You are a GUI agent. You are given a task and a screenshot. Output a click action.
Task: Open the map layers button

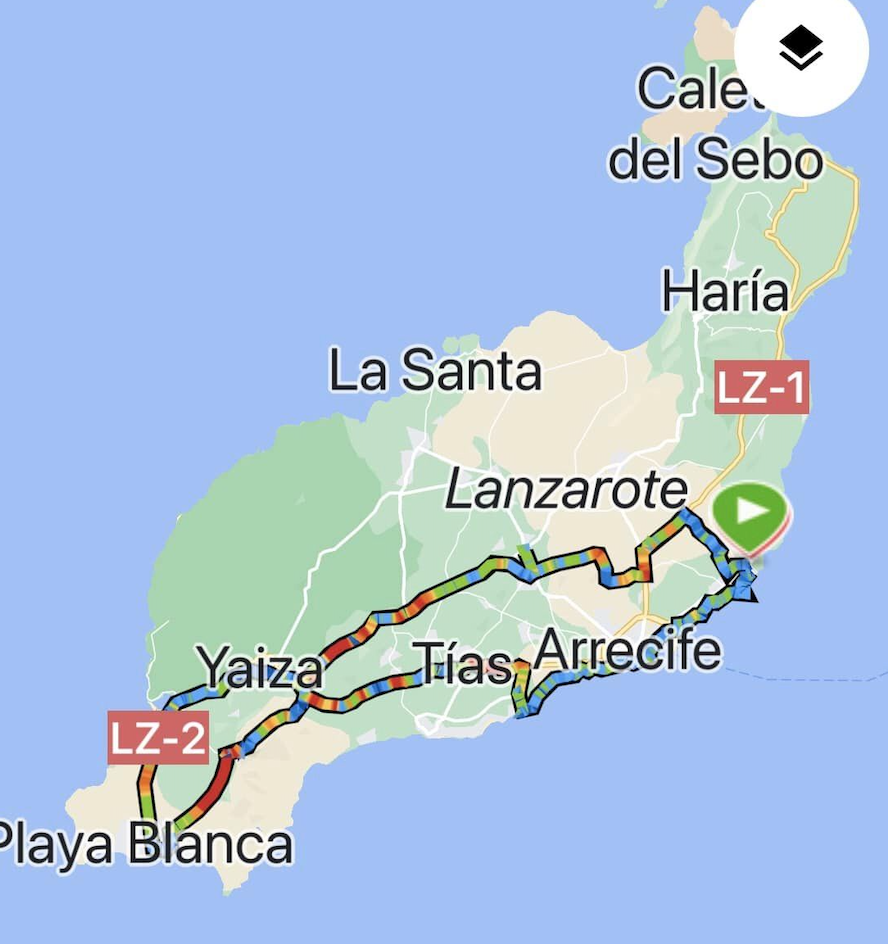(801, 48)
